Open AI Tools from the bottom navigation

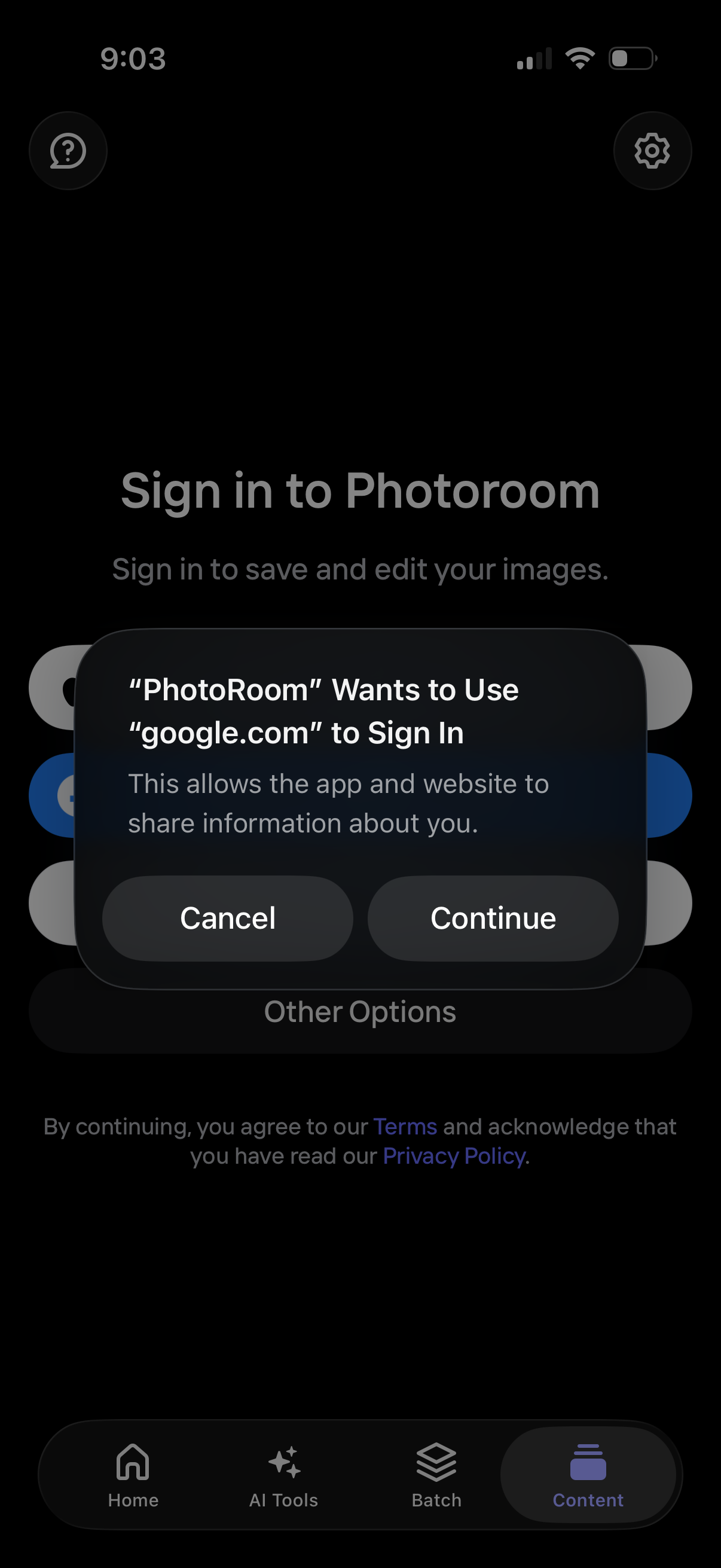(x=285, y=1460)
